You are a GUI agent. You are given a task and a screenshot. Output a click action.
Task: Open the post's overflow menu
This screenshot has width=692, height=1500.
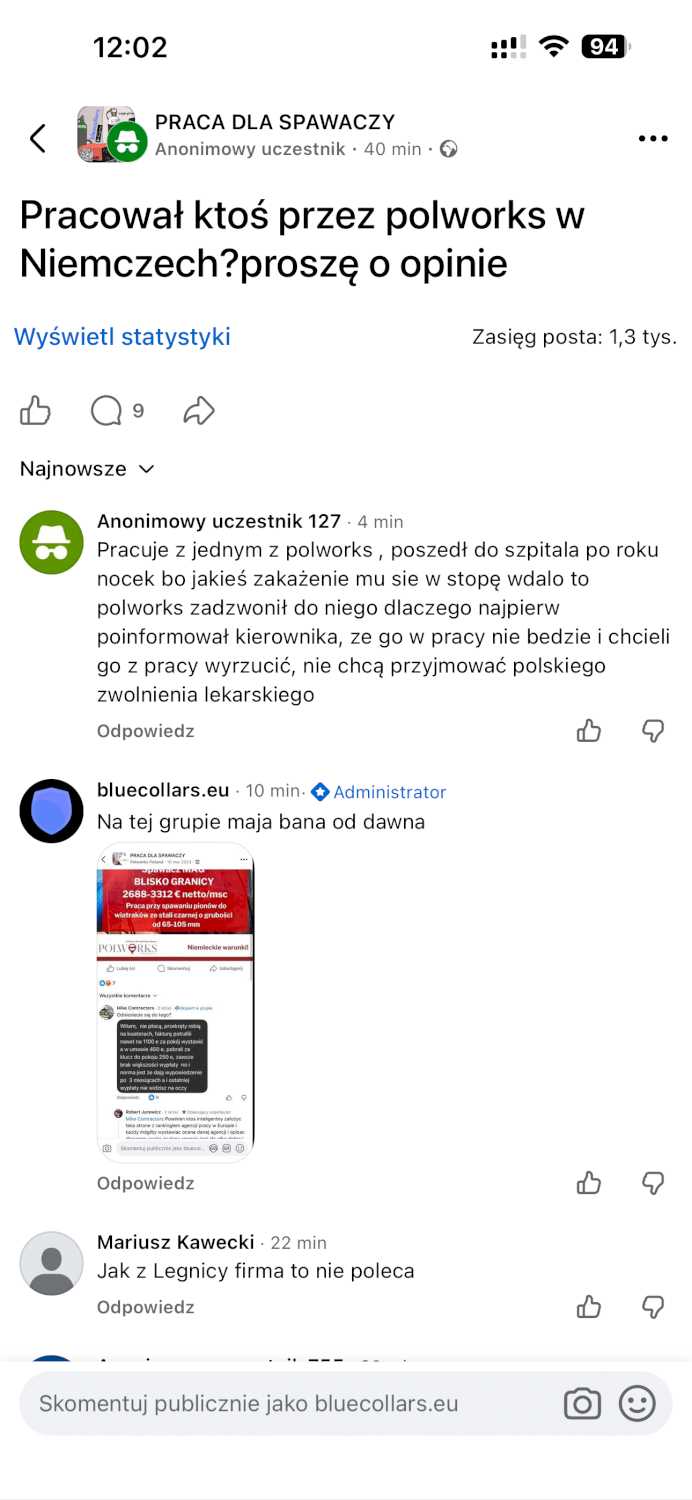coord(652,138)
